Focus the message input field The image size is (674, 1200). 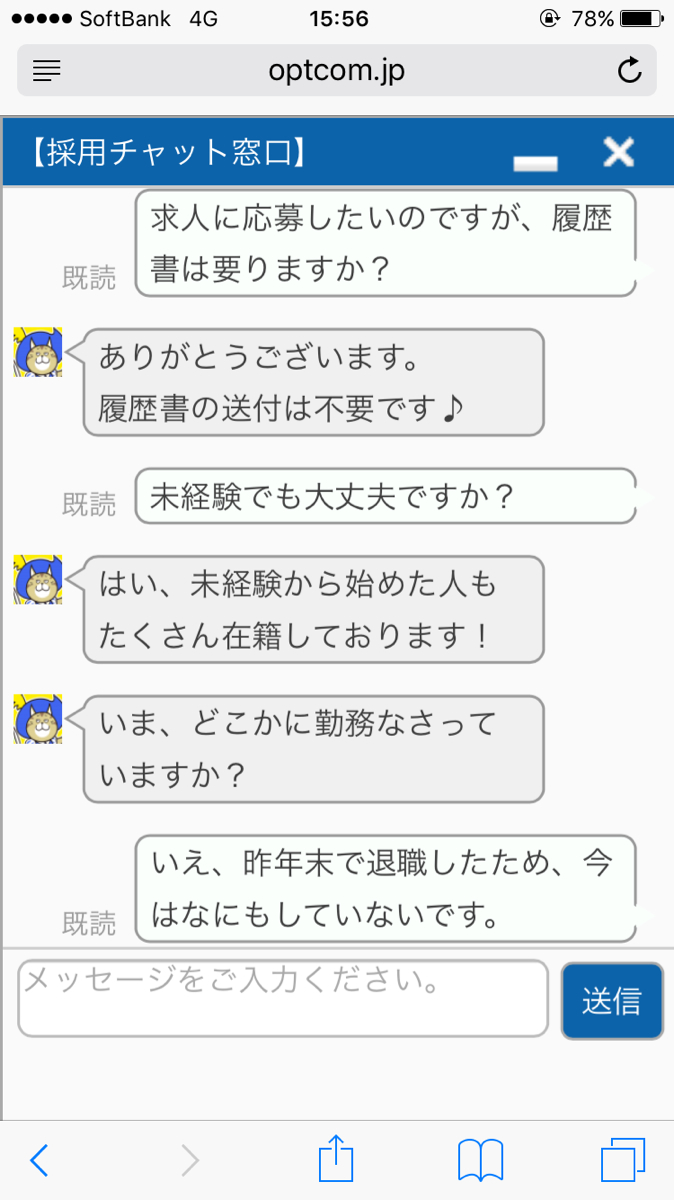(283, 998)
